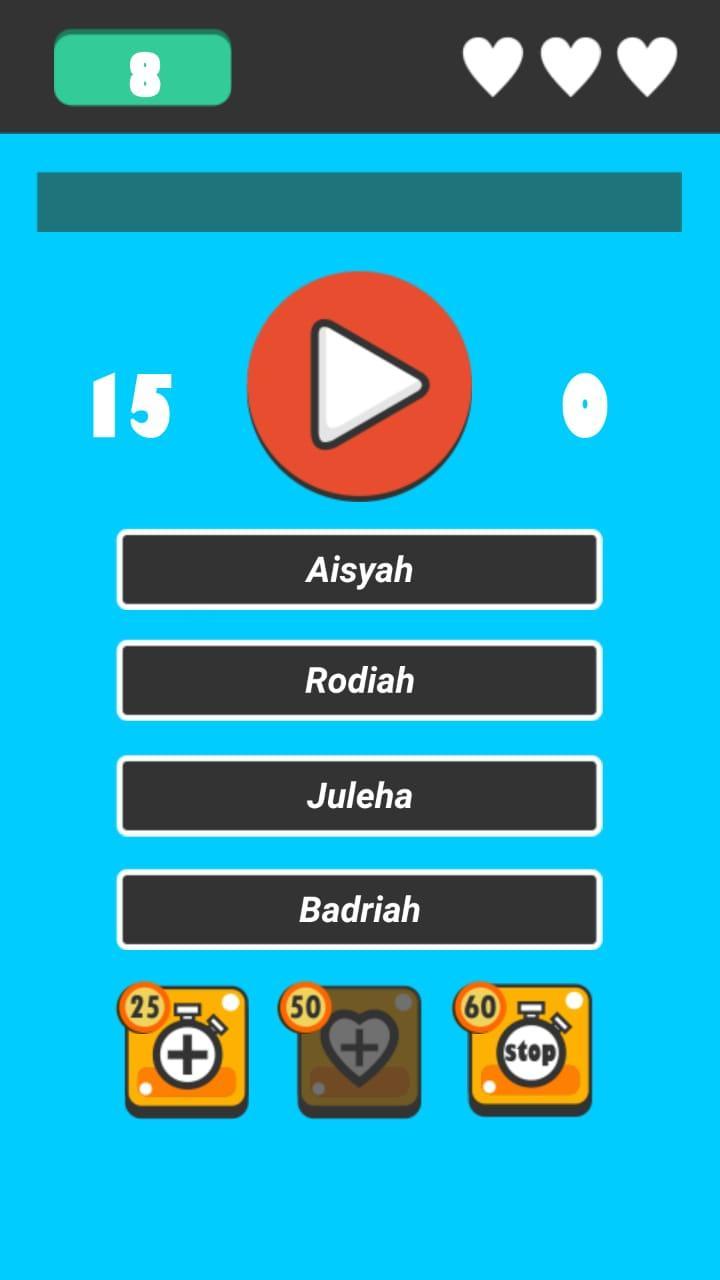The height and width of the screenshot is (1280, 720).
Task: Answer with Badriah
Action: [359, 910]
